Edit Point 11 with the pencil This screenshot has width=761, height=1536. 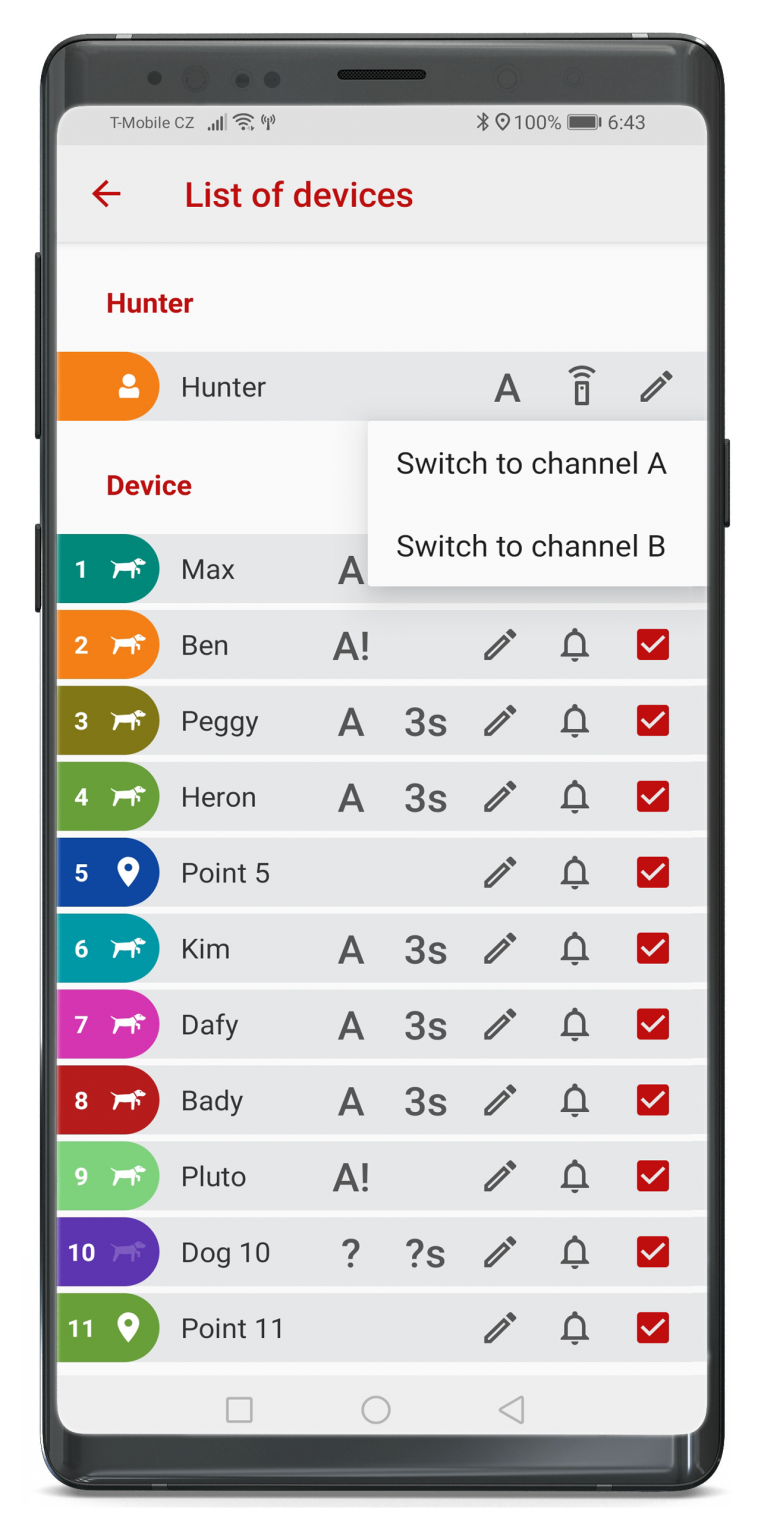[500, 1328]
